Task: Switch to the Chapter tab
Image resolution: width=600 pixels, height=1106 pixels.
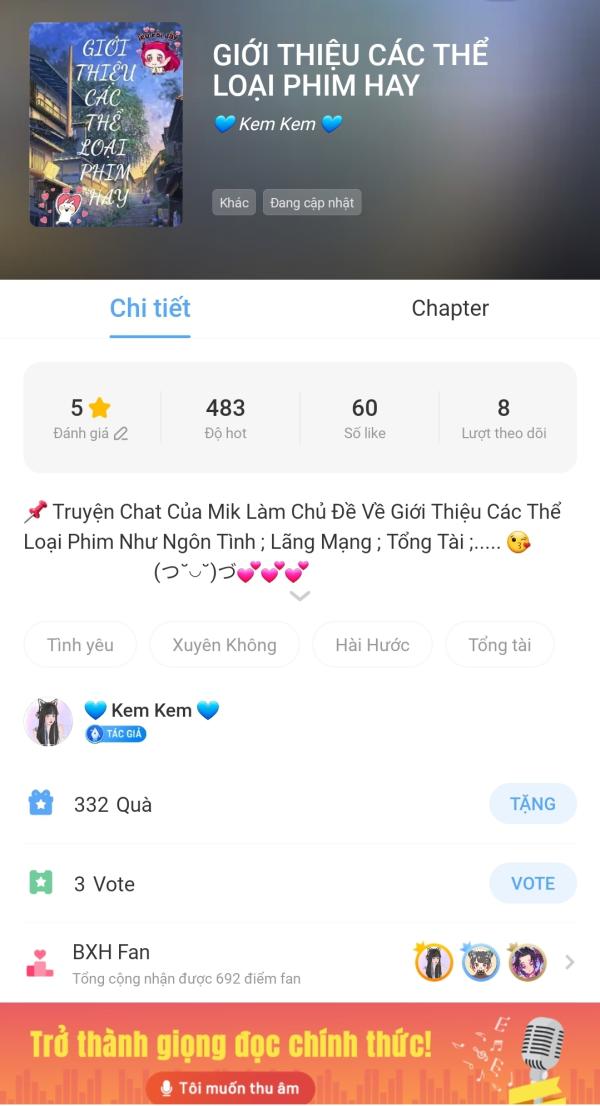Action: 450,308
